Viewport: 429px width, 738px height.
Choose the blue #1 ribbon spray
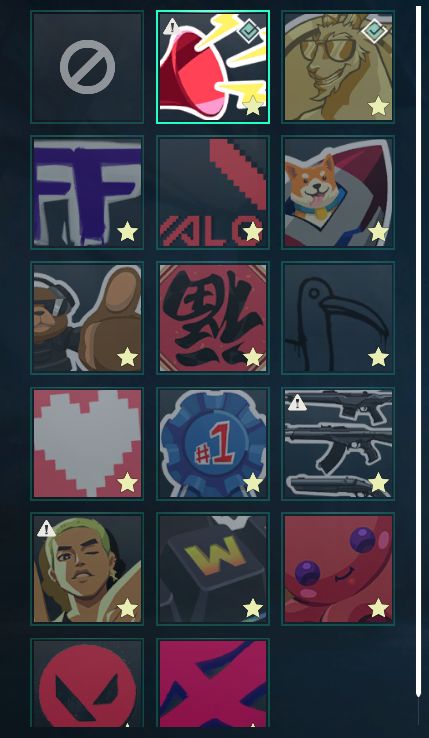click(x=213, y=443)
